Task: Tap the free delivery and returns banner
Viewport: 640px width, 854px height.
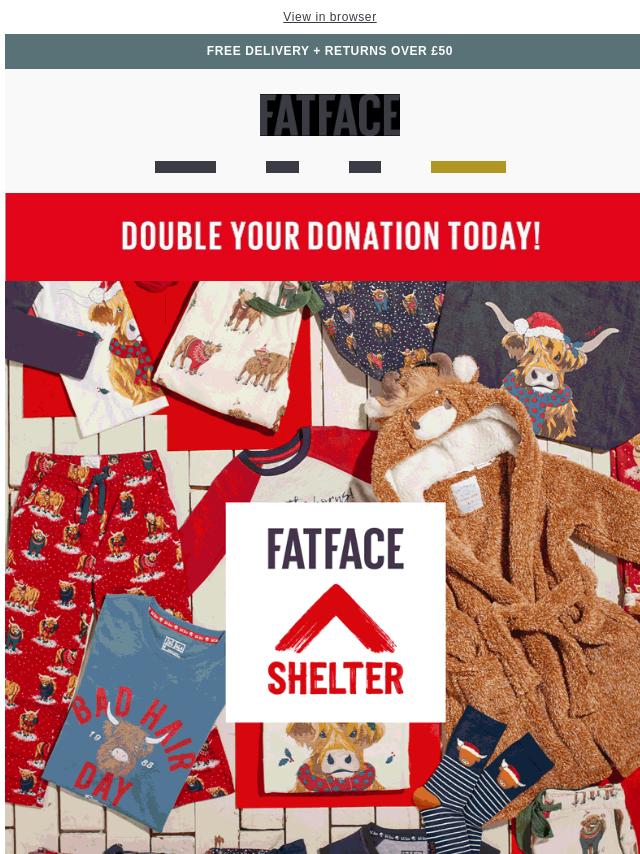Action: (329, 51)
